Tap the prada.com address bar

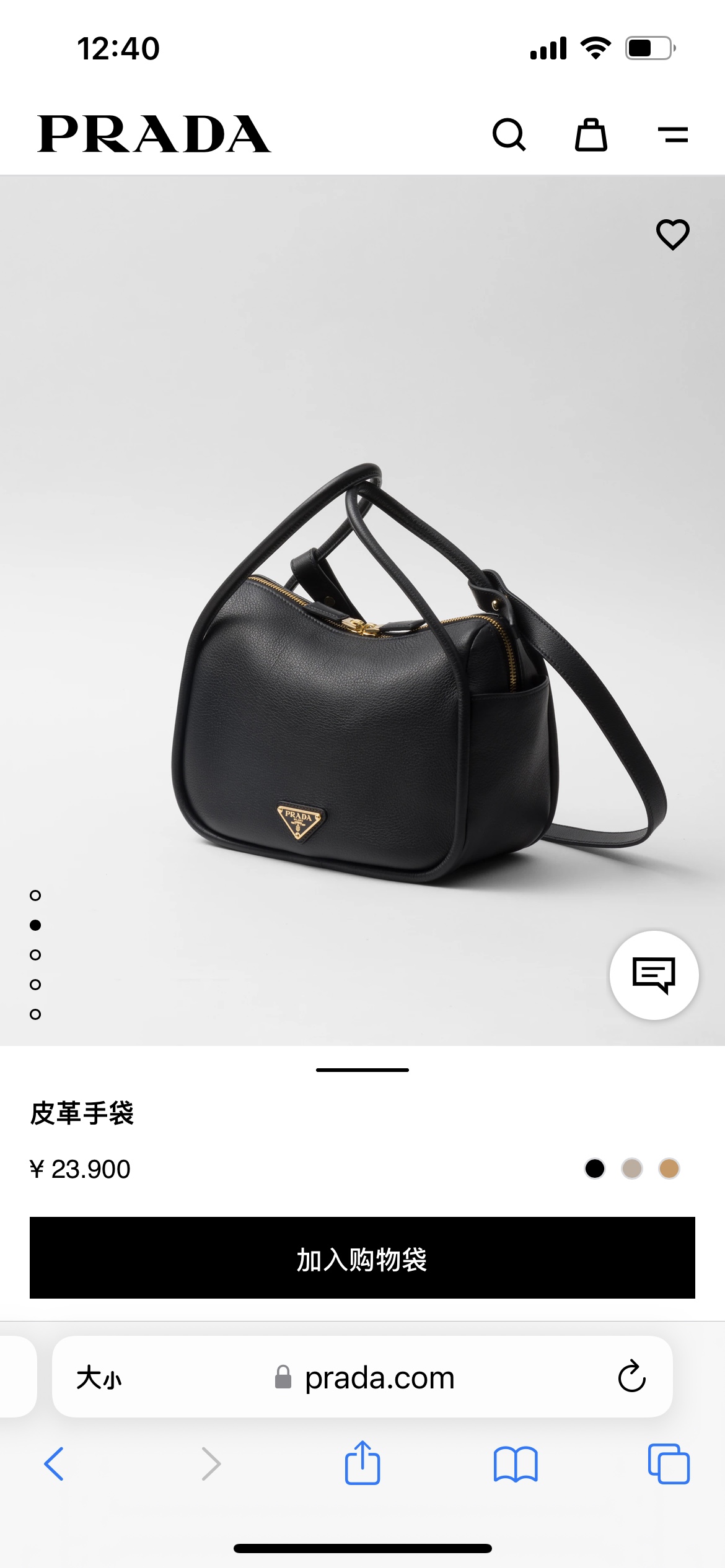[379, 1378]
